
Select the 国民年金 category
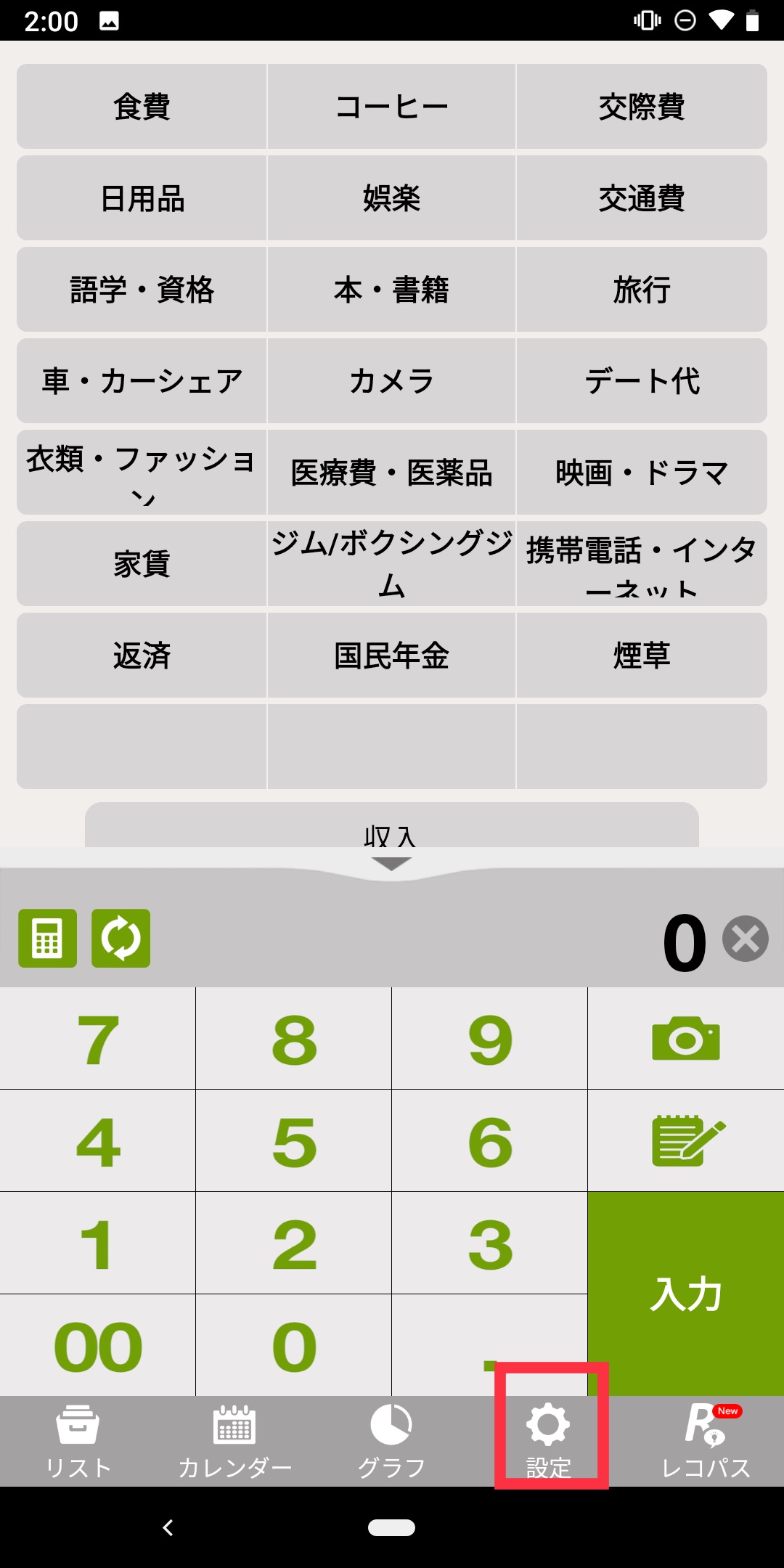click(x=391, y=656)
